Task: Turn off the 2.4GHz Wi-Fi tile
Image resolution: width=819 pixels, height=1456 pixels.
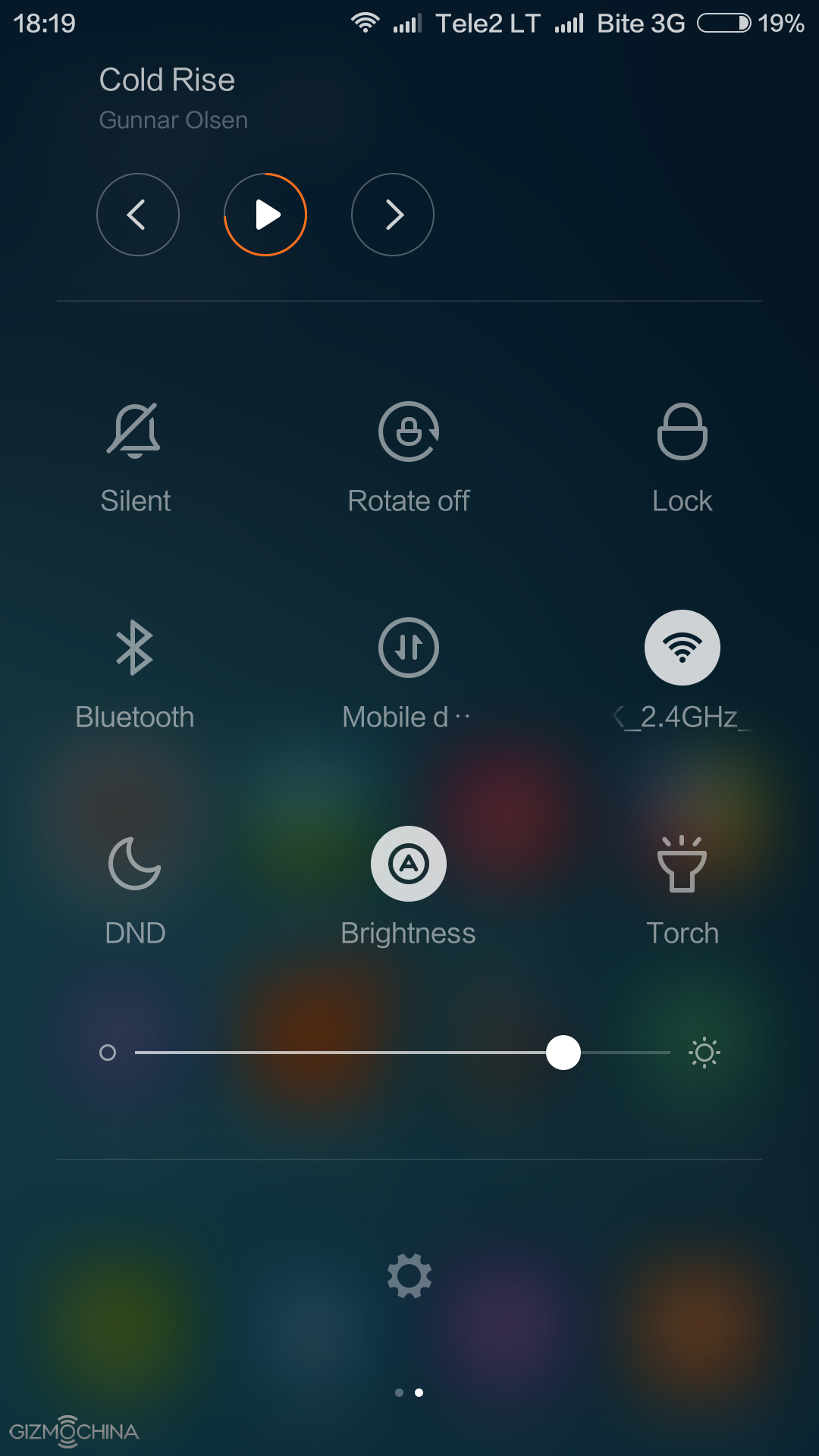Action: click(682, 648)
